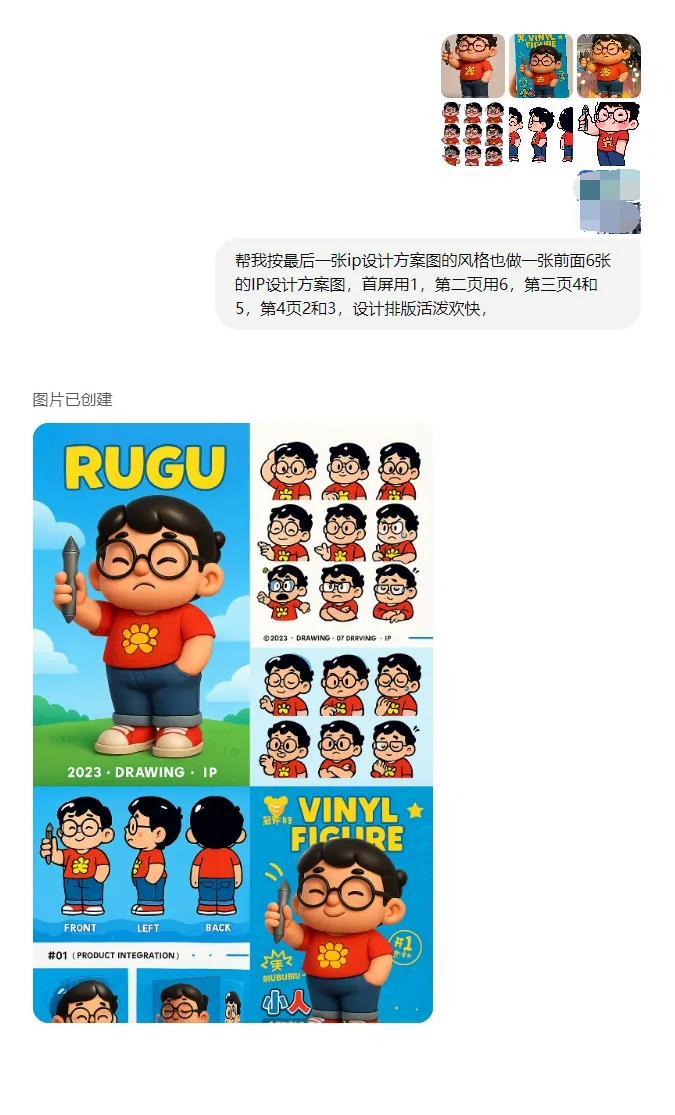Open the third attached character thumbnail

608,66
